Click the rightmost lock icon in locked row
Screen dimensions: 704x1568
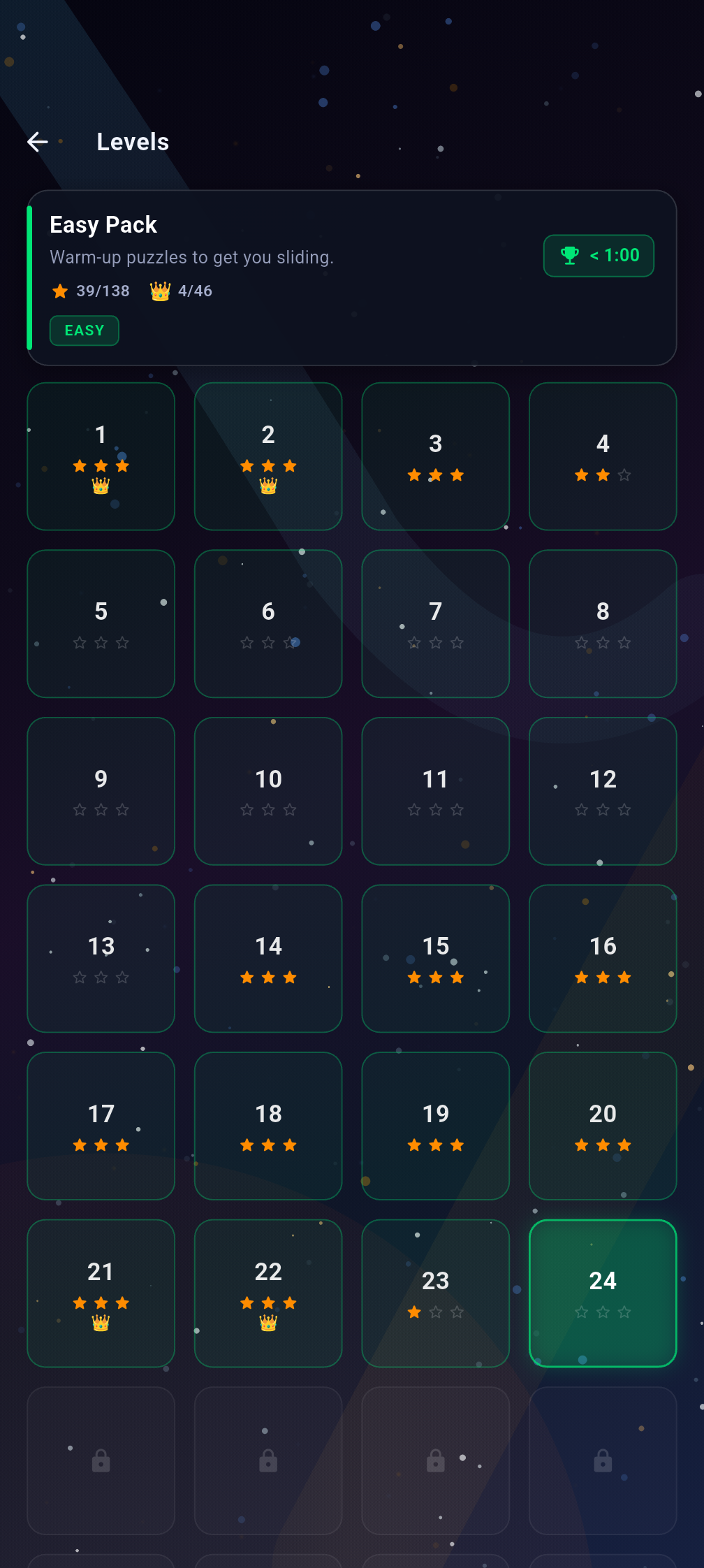(x=602, y=1460)
